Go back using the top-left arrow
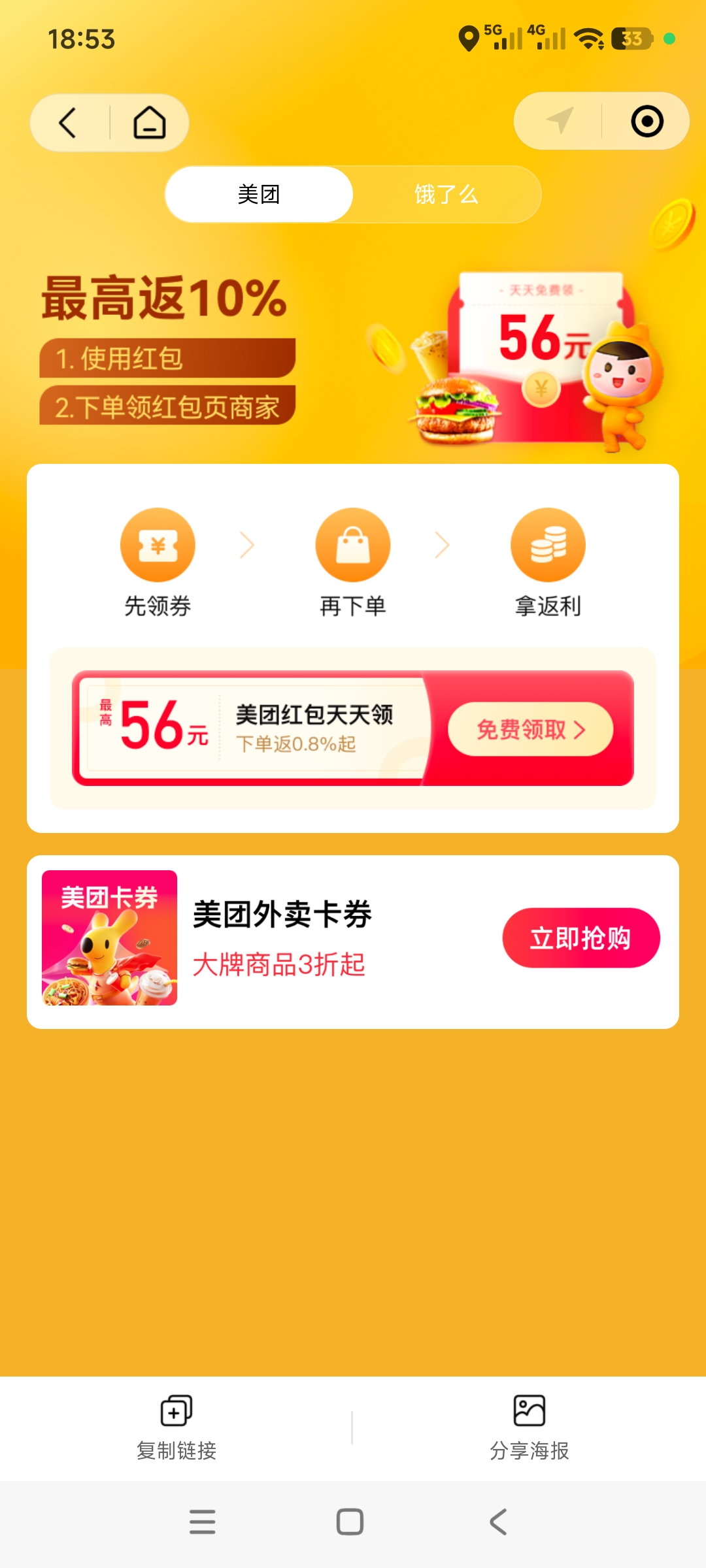 point(68,123)
